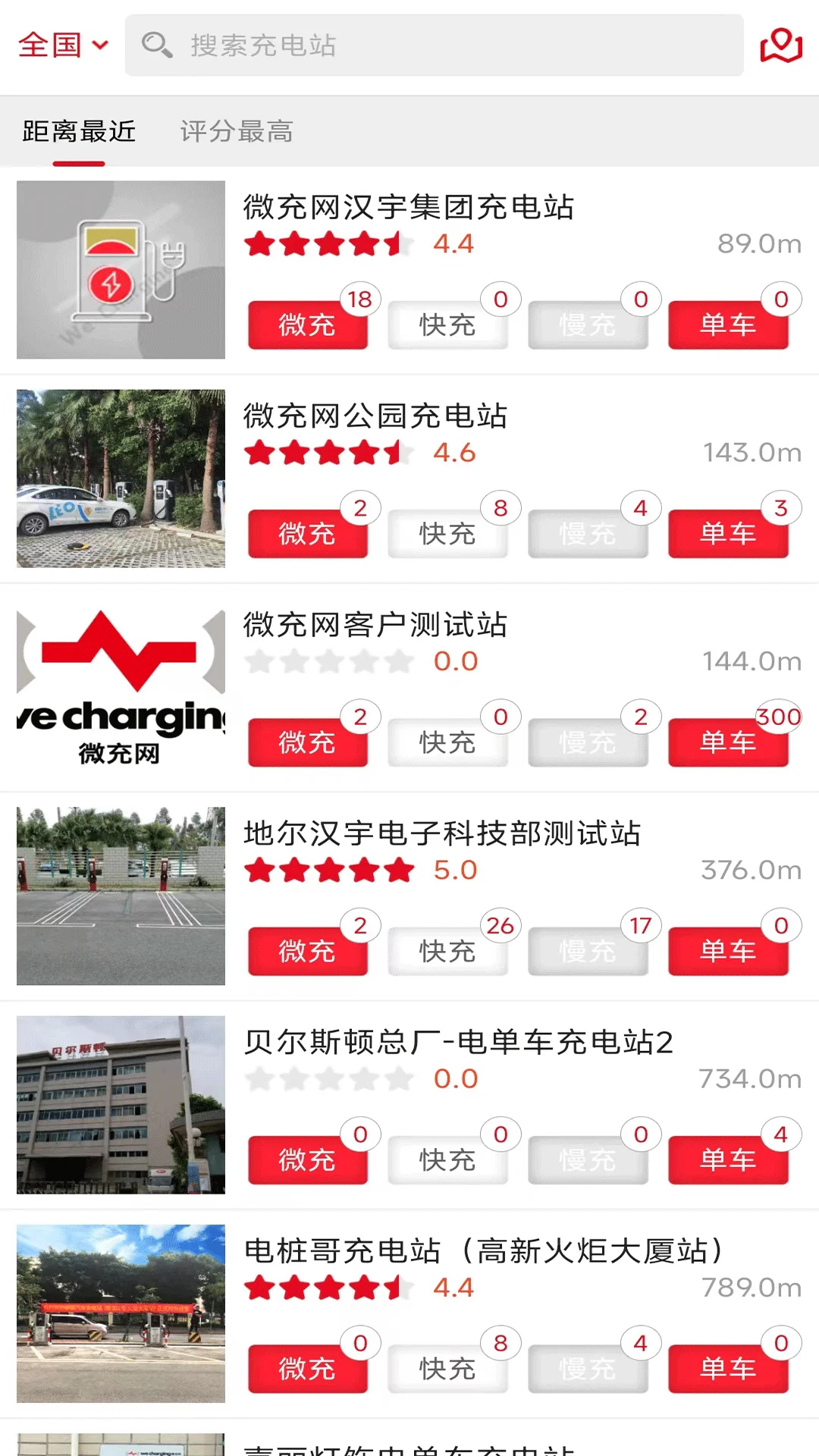The image size is (819, 1456).
Task: Click the 贝尔斯顿总厂 building photo
Action: click(x=121, y=1105)
